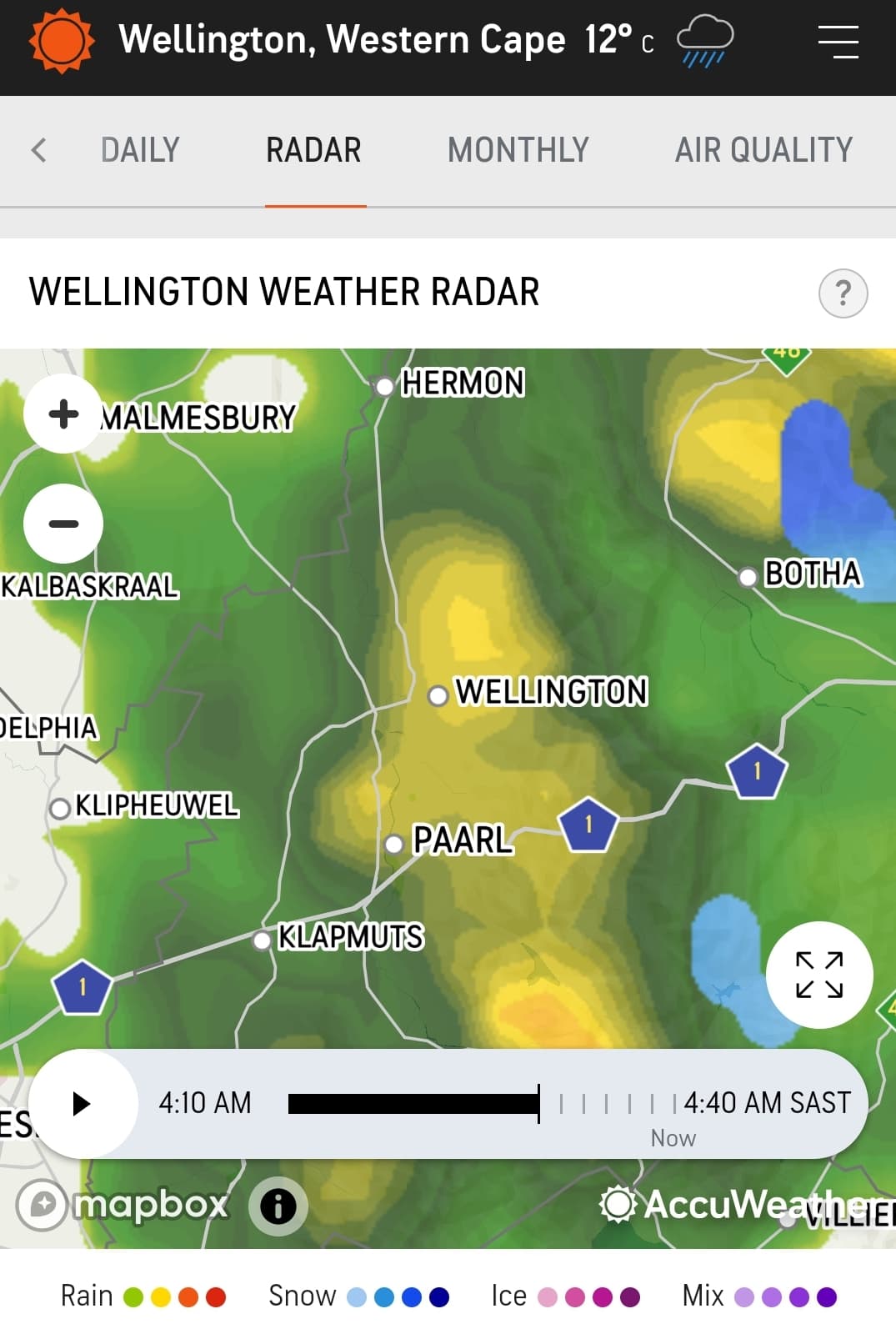Open the AccuWeather sun logo home
This screenshot has height=1334, width=896.
click(x=61, y=41)
